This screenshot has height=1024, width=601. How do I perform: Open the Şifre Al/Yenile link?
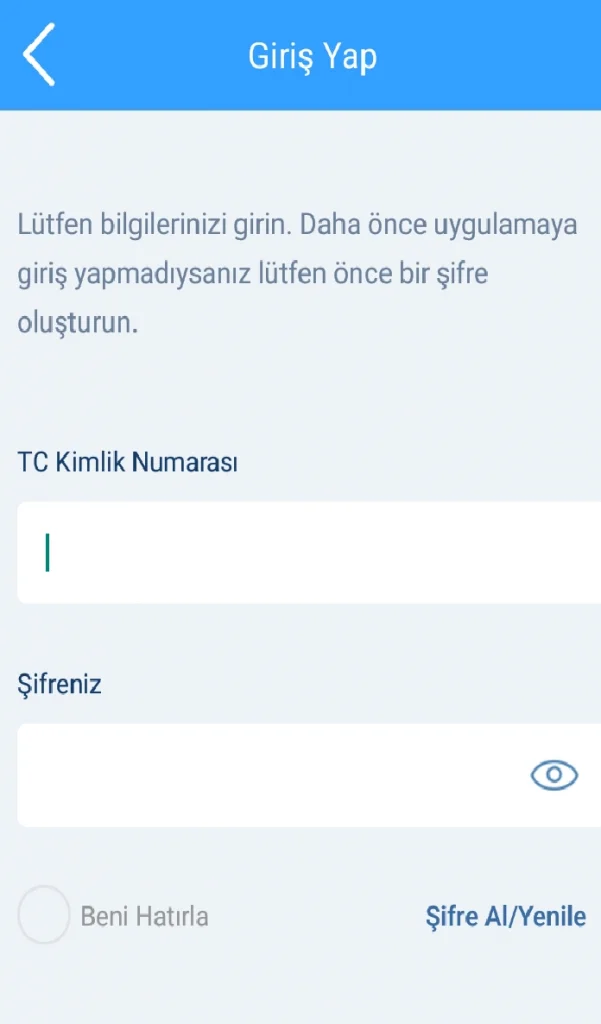click(505, 915)
